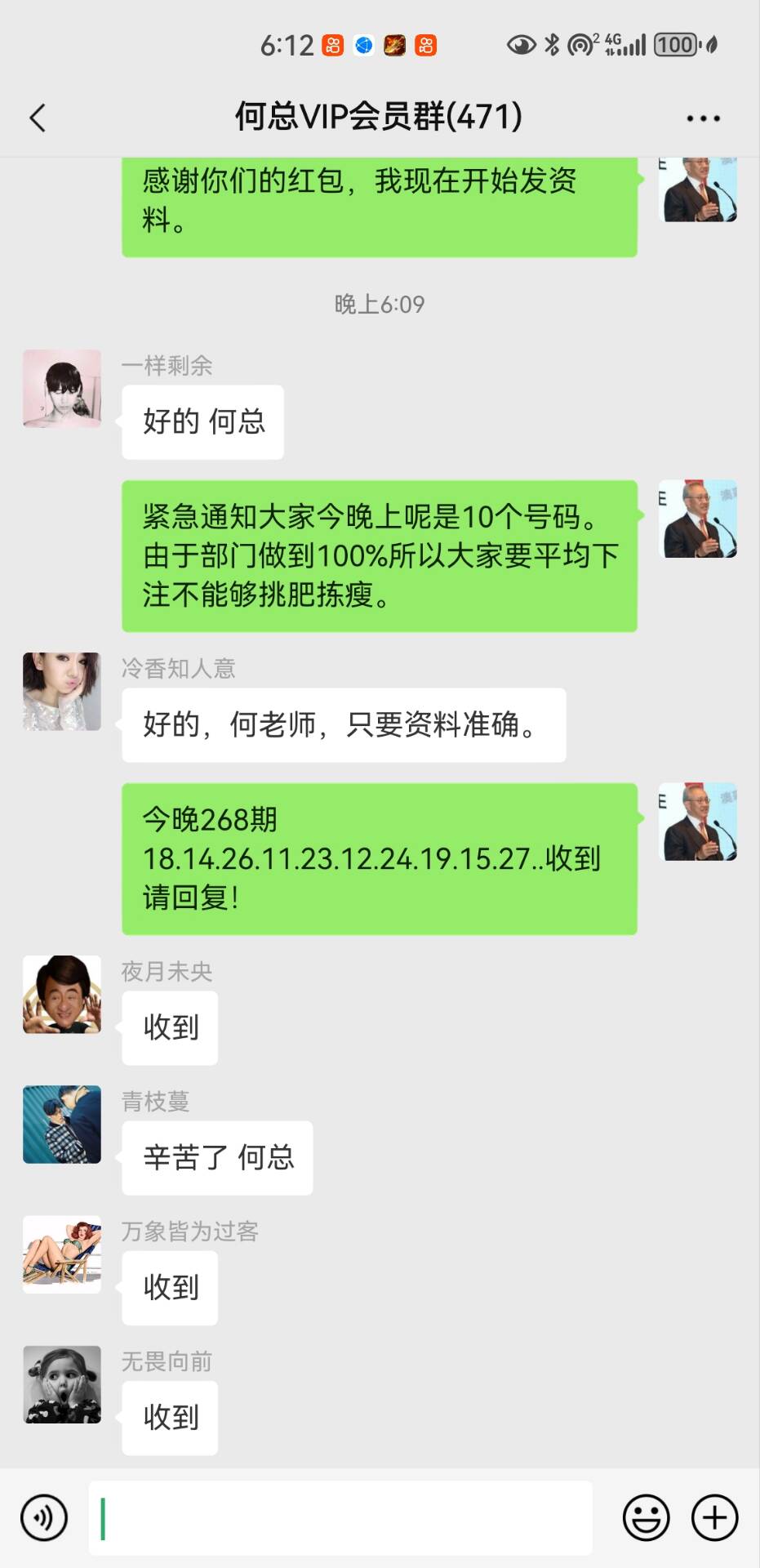Tap the avatar of 无畏向前
This screenshot has width=760, height=1568.
(x=62, y=1384)
